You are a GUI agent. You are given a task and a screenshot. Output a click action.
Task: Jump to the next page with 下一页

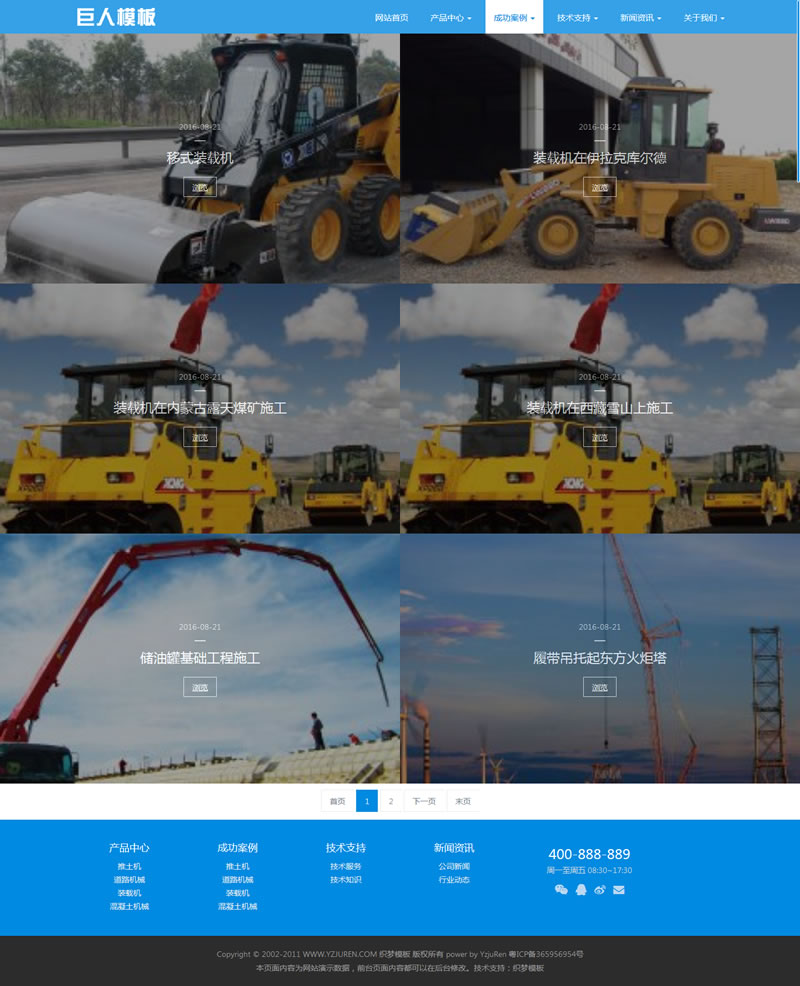pyautogui.click(x=424, y=801)
